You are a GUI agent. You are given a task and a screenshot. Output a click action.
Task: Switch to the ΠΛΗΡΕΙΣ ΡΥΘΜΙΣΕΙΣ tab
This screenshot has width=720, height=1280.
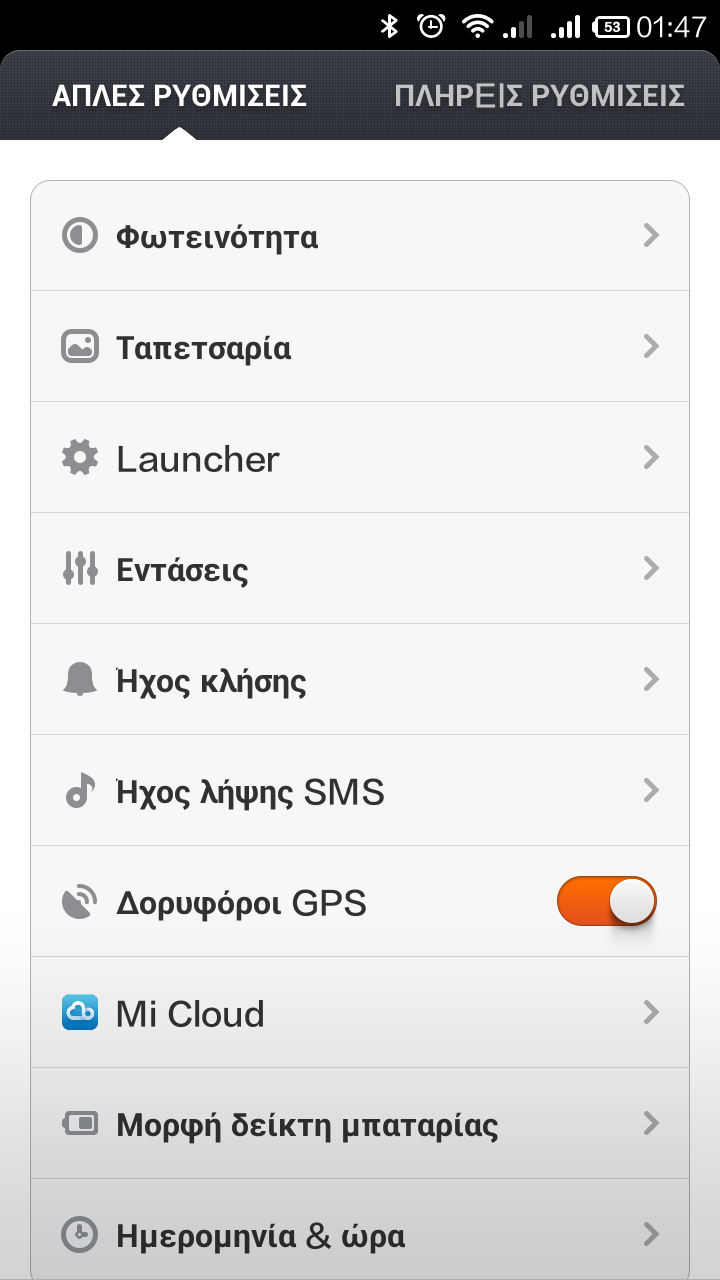(x=539, y=96)
